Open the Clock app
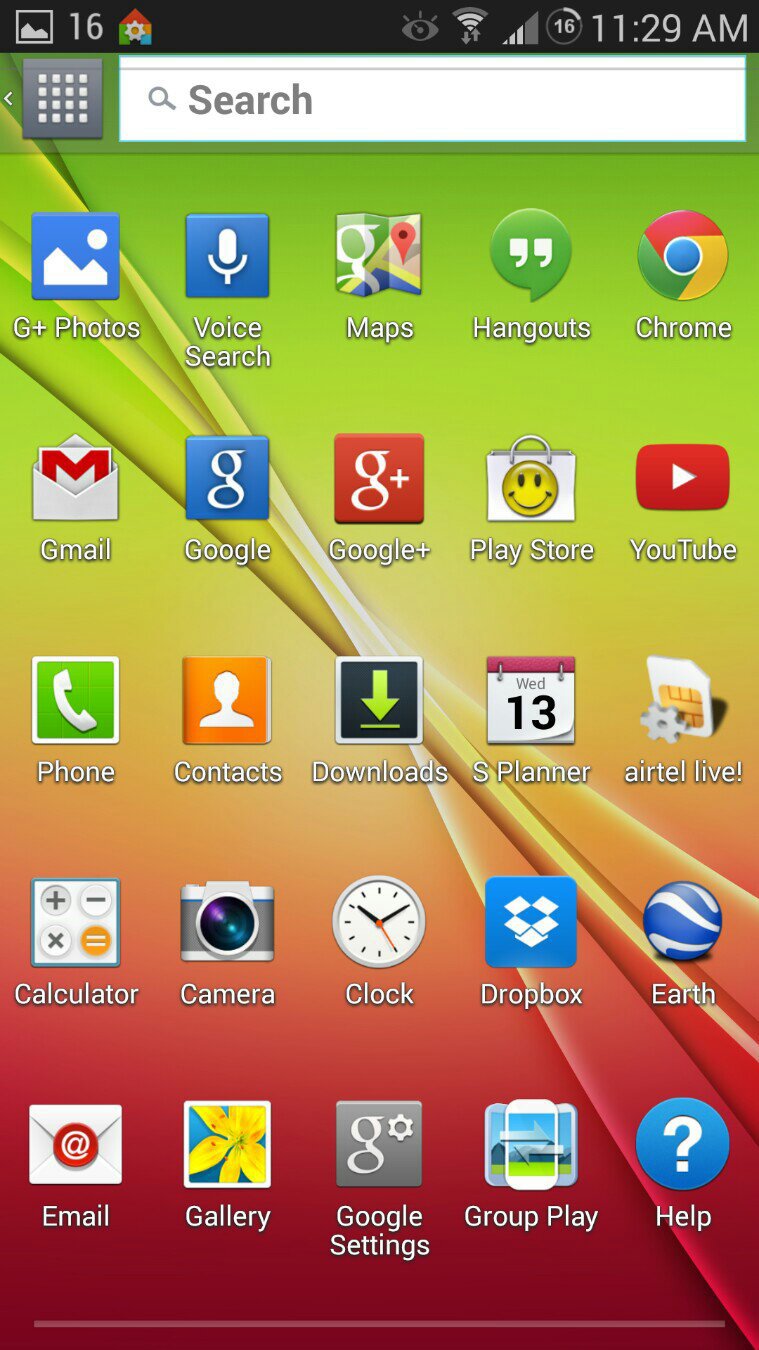Screen dimensions: 759x1350 pos(379,922)
